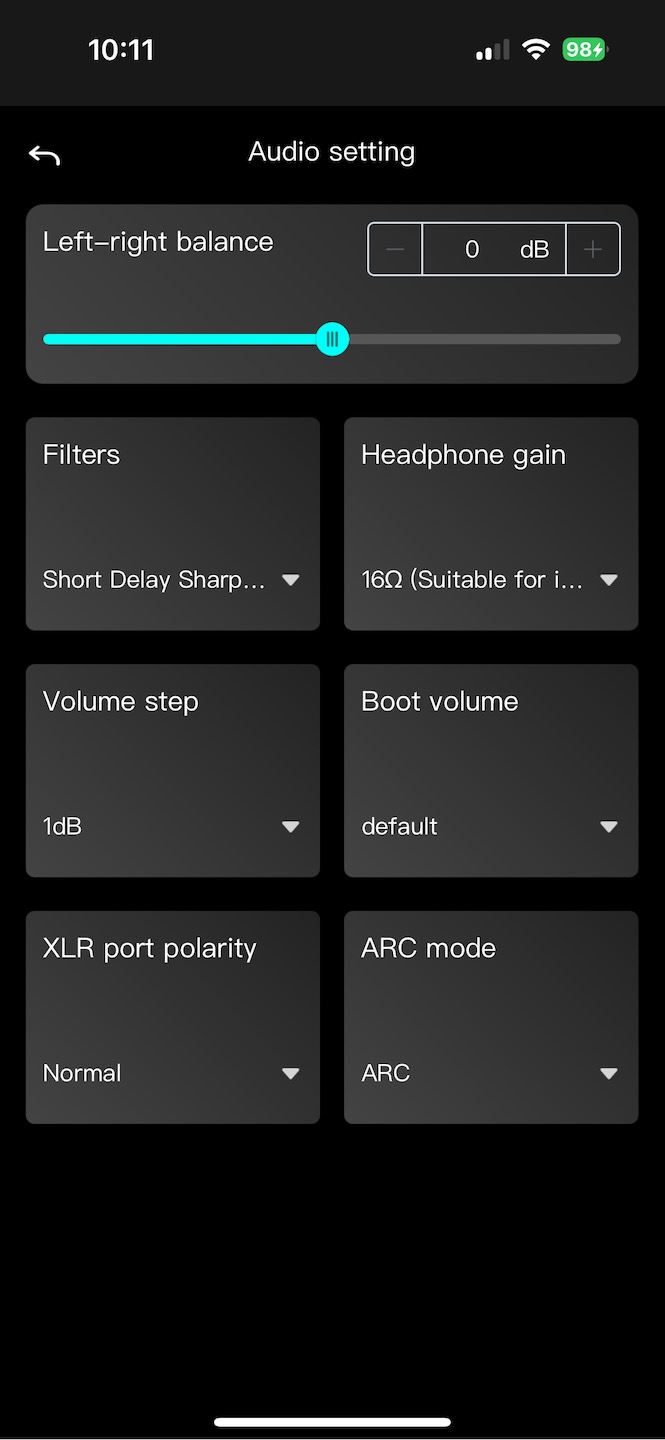Edit the balance dB value field
665x1440 pixels.
[494, 249]
